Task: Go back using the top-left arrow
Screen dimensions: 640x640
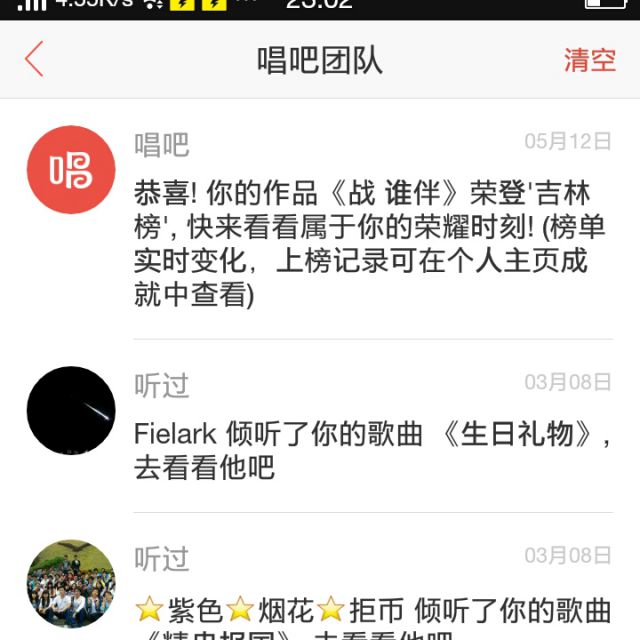Action: coord(35,59)
